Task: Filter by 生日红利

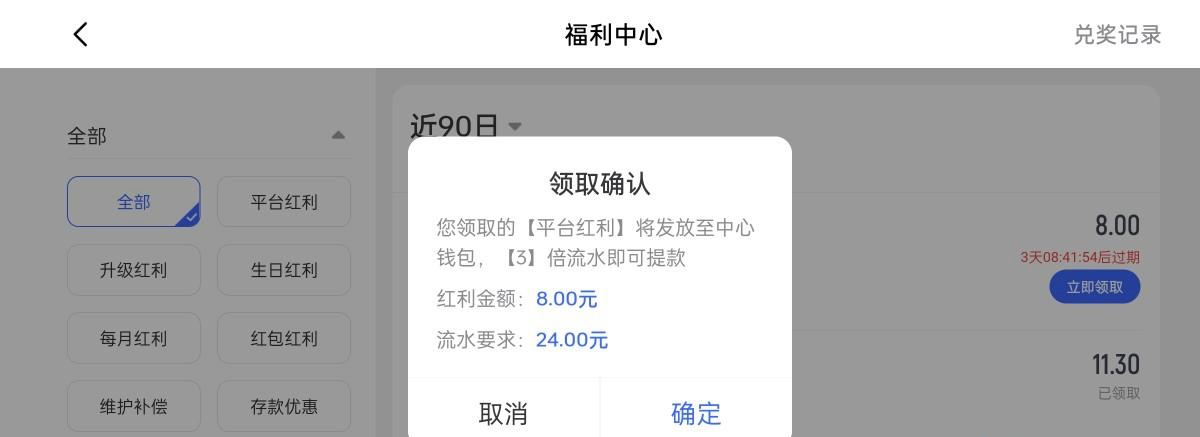Action: (283, 270)
